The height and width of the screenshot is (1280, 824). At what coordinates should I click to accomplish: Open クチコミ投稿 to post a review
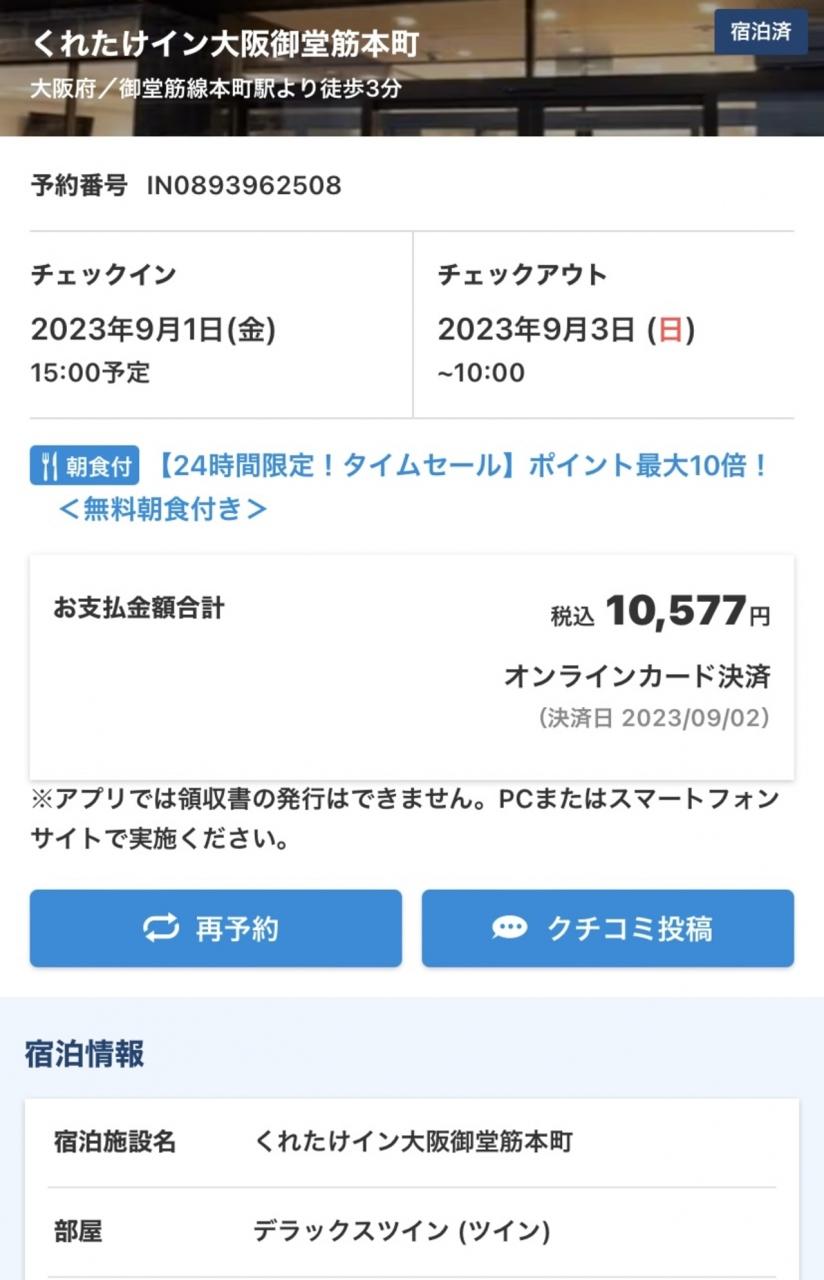607,928
